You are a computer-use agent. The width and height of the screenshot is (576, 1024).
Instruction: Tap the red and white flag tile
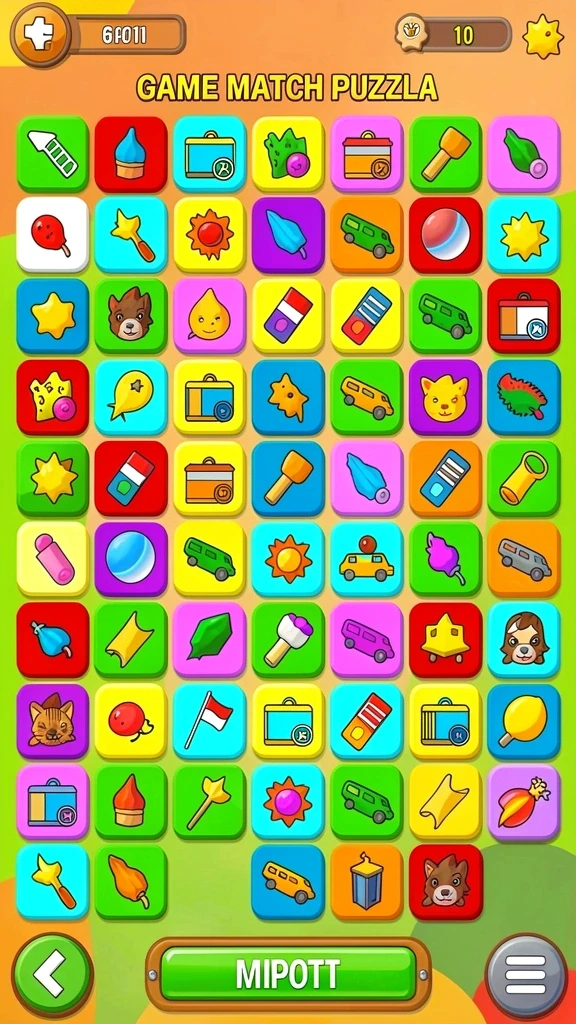209,721
